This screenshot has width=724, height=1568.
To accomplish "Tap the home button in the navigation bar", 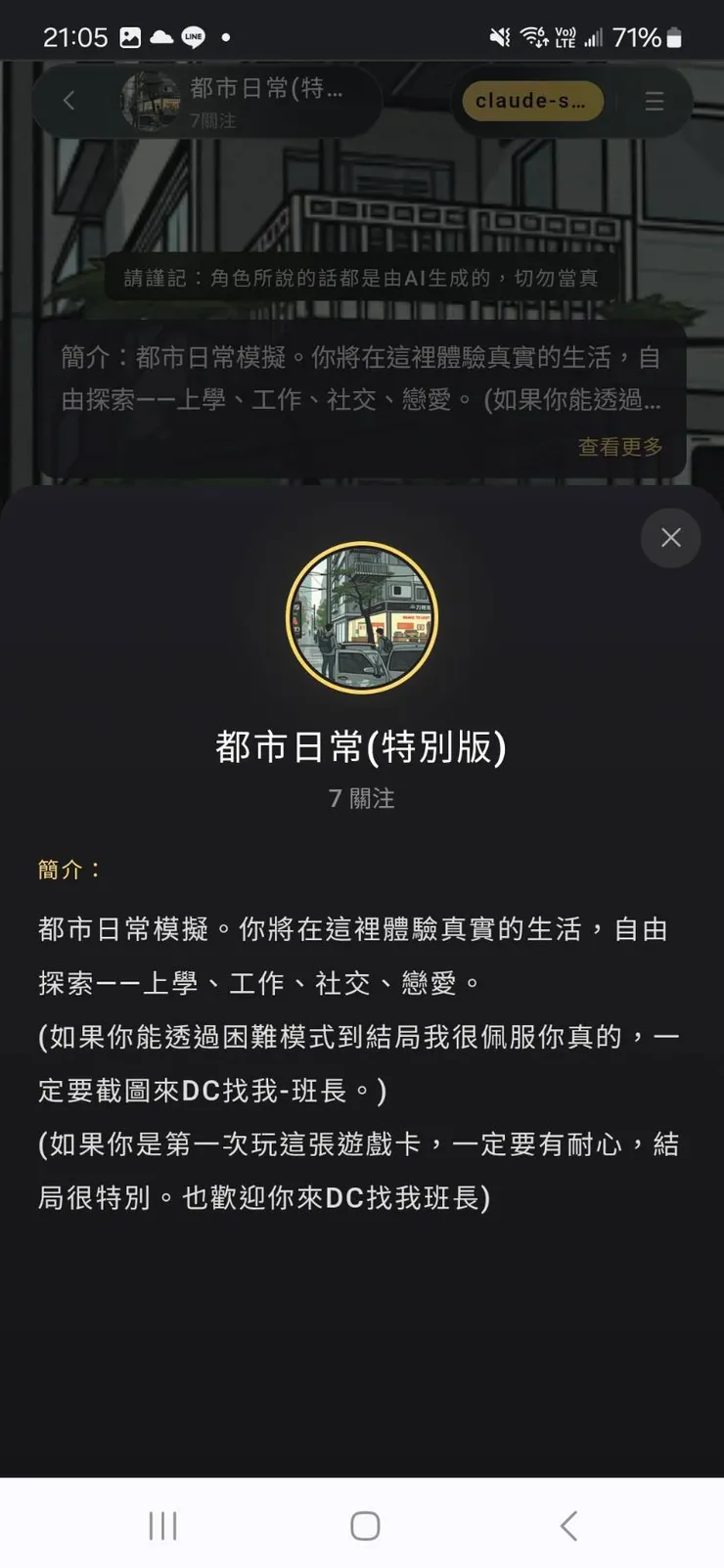I will pyautogui.click(x=363, y=1524).
